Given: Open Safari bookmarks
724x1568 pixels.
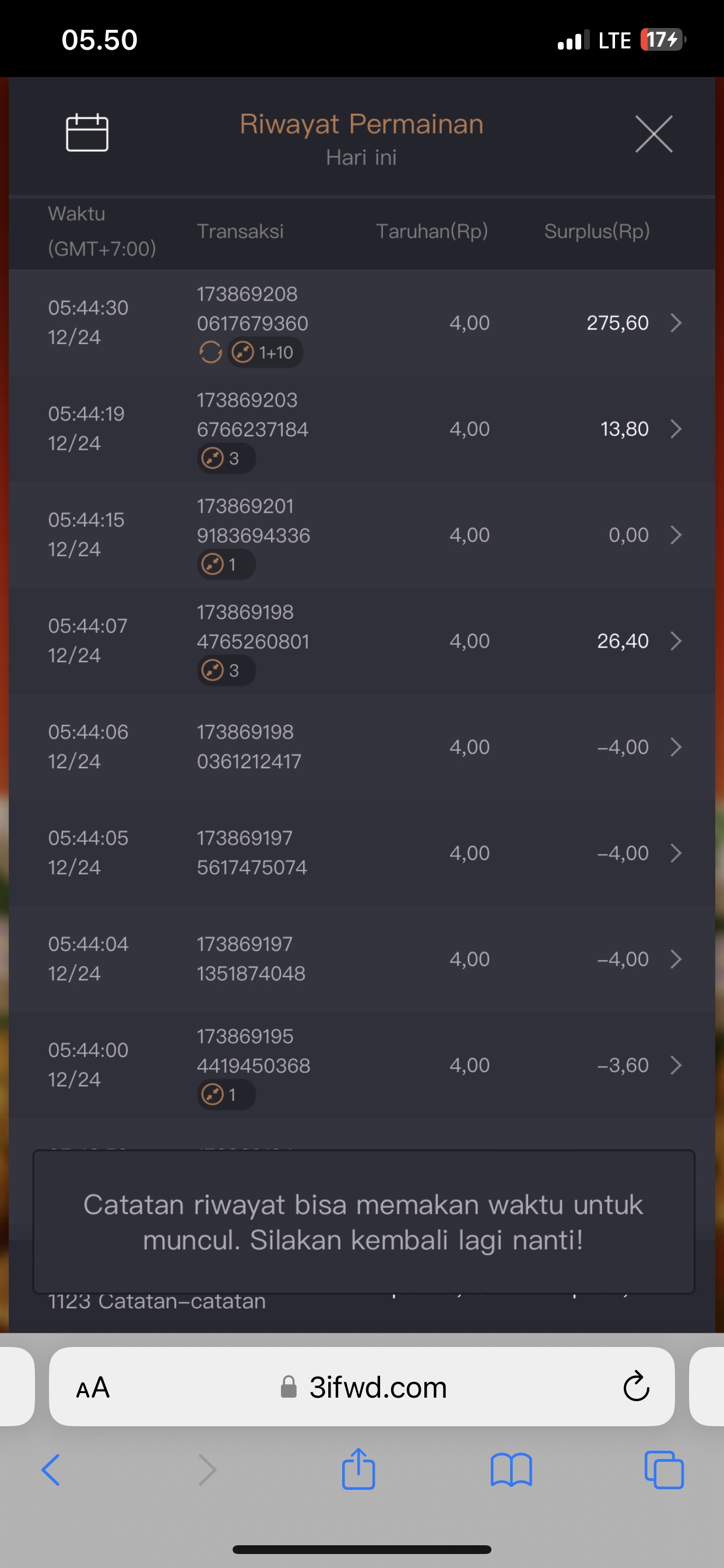Looking at the screenshot, I should 511,1470.
